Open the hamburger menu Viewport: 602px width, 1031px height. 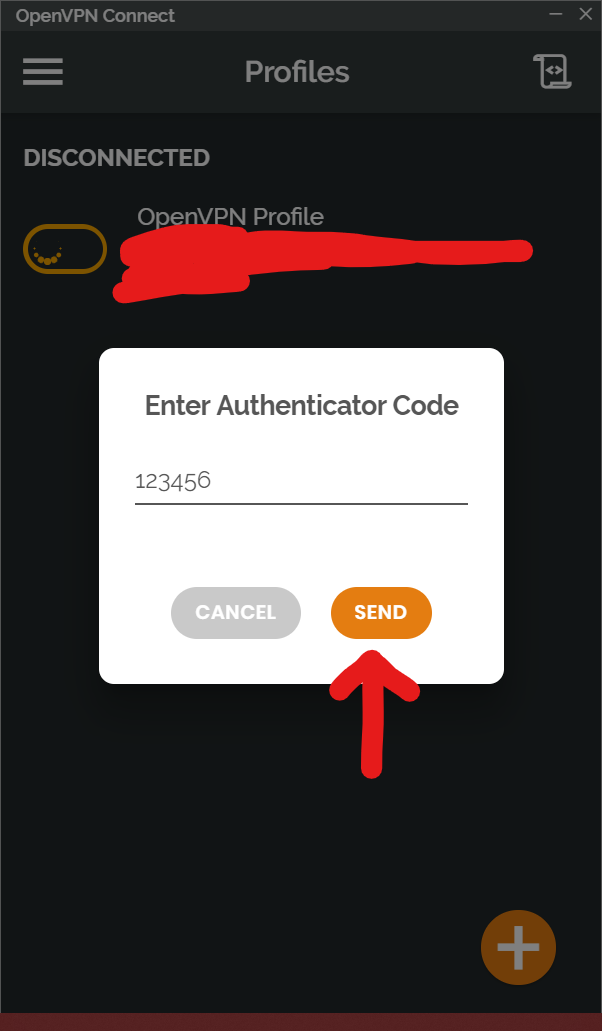tap(43, 72)
